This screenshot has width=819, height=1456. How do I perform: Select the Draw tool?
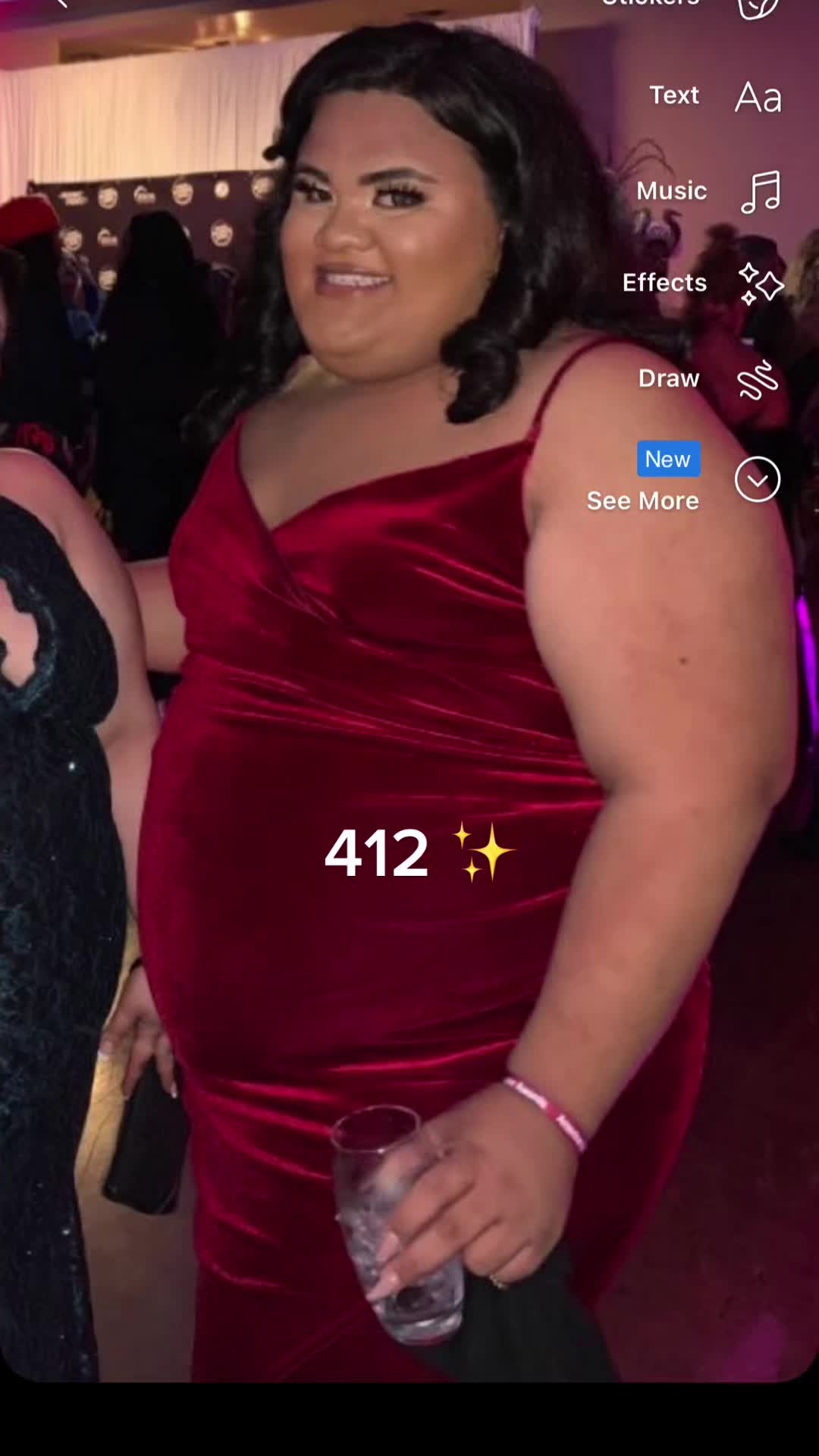(758, 379)
